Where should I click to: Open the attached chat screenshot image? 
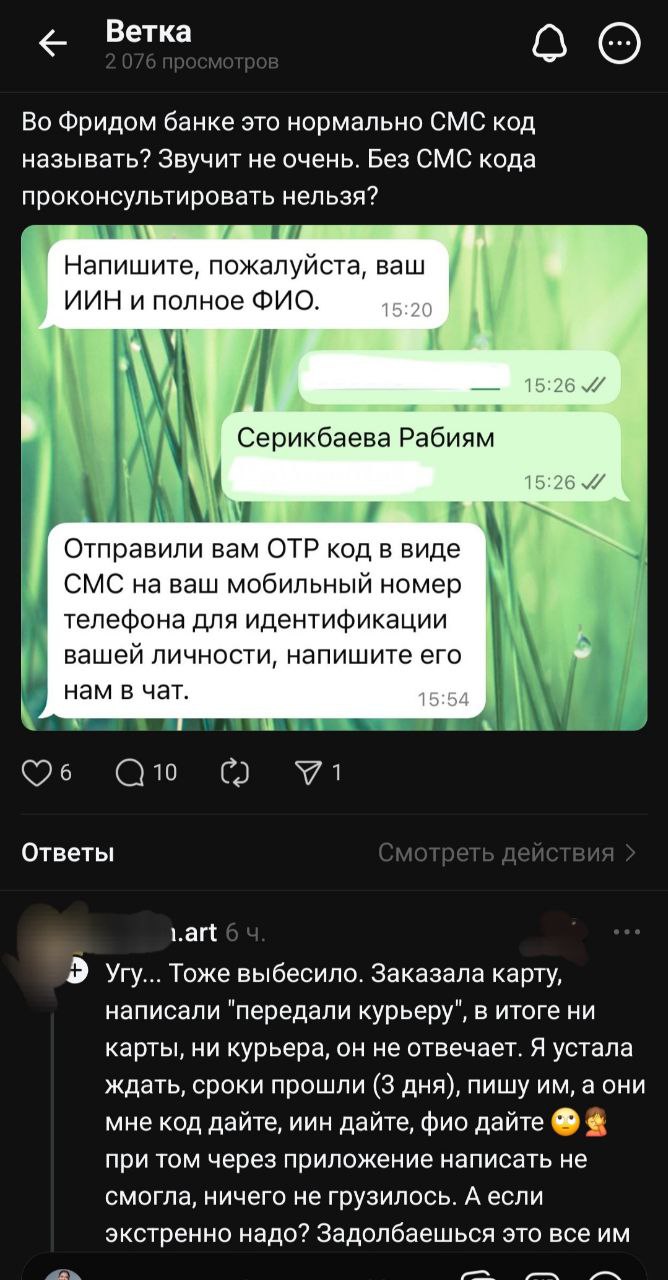click(334, 477)
